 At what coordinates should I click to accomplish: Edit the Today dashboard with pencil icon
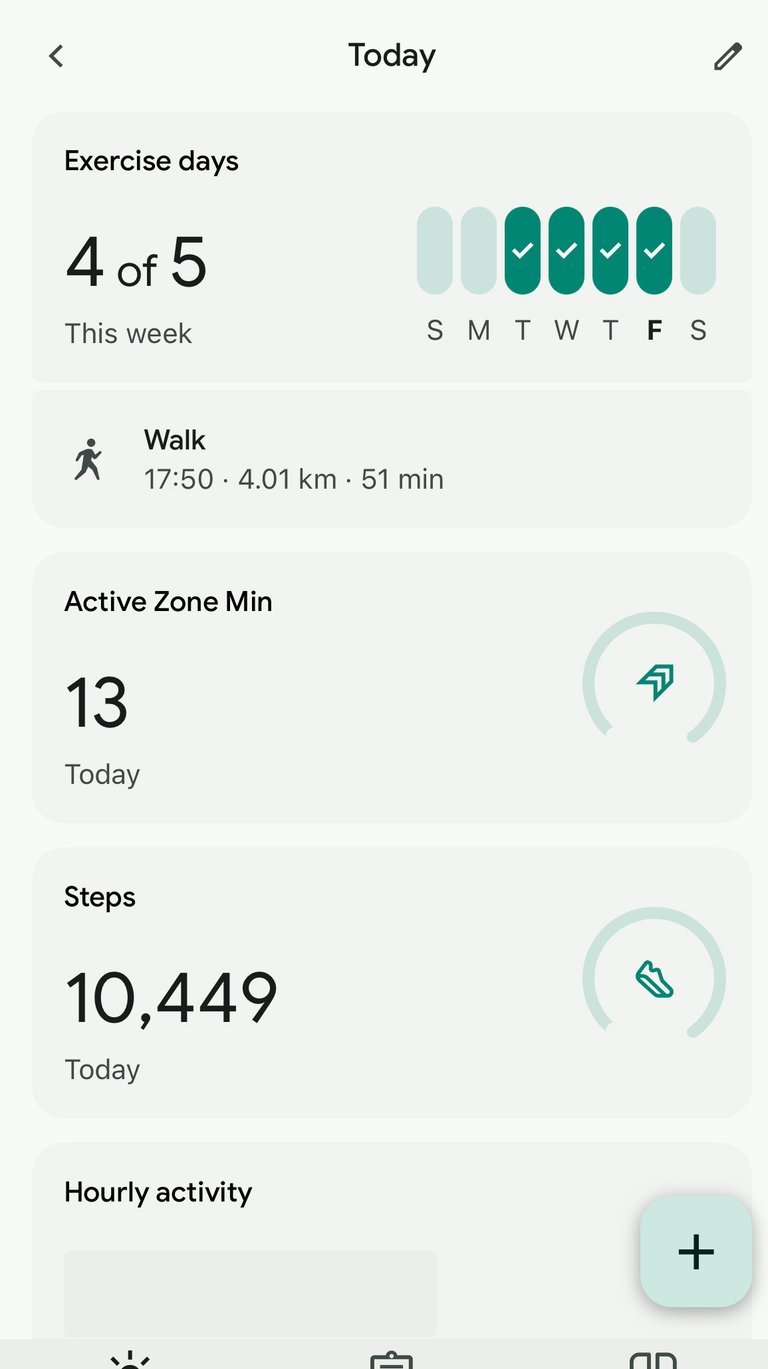[728, 57]
